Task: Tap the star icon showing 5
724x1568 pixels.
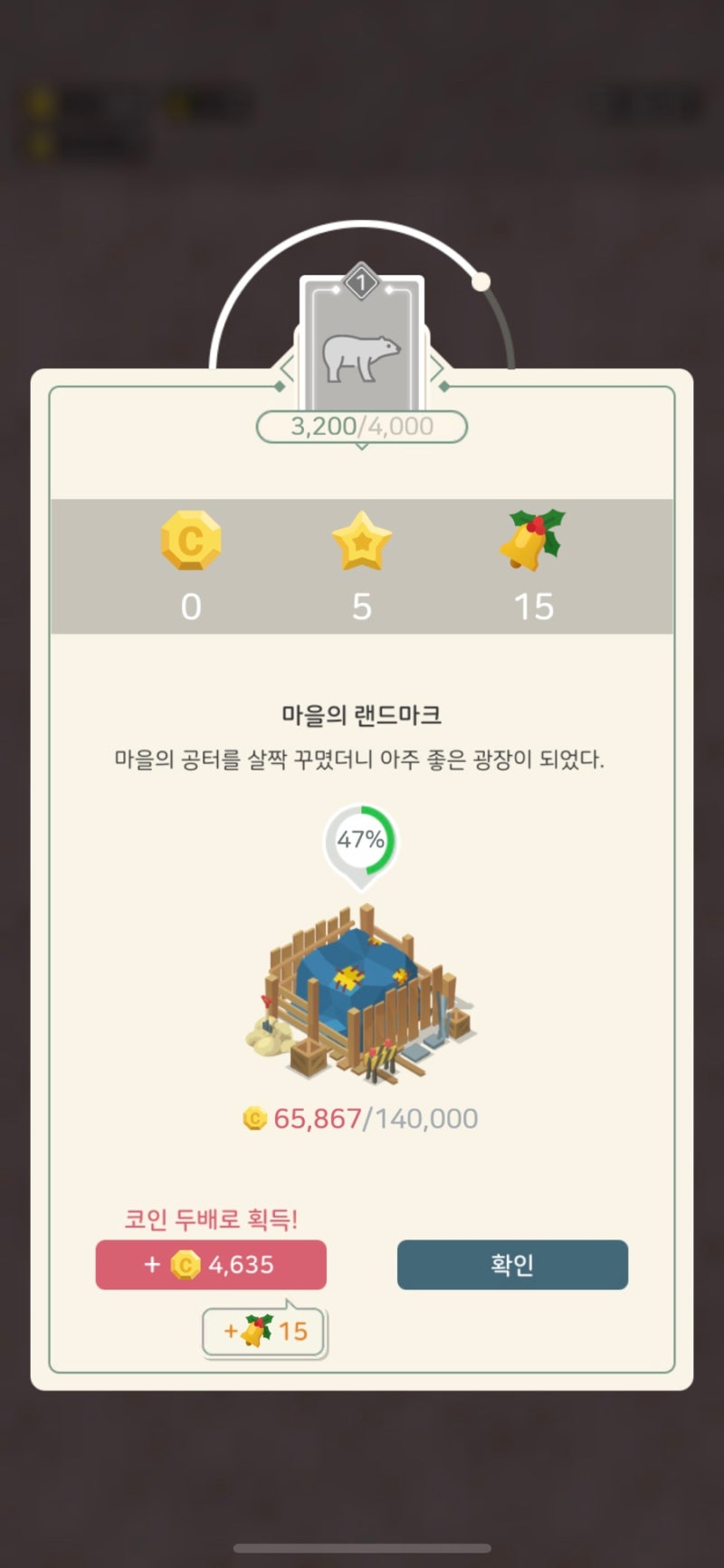Action: pos(361,540)
